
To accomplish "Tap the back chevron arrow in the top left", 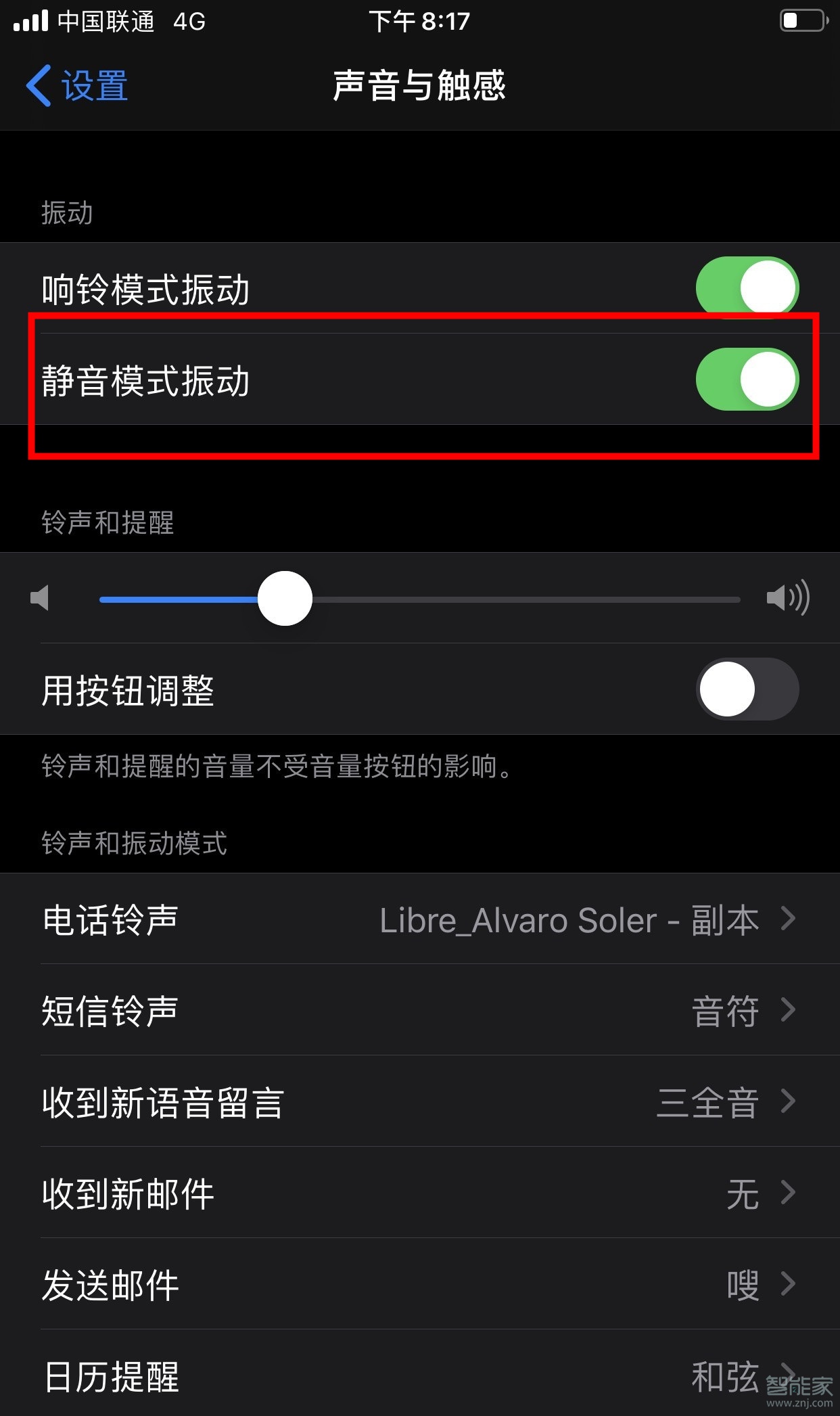I will coord(38,85).
